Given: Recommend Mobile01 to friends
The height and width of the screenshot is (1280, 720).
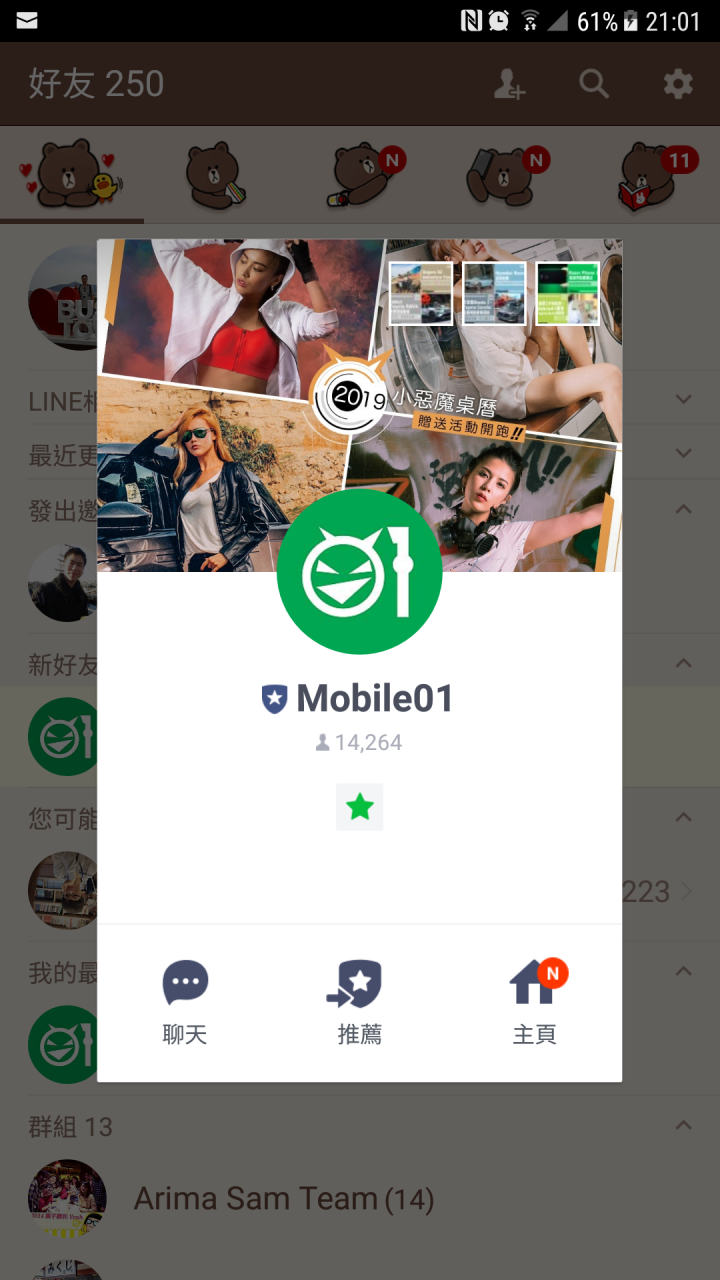Looking at the screenshot, I should coord(359,1001).
